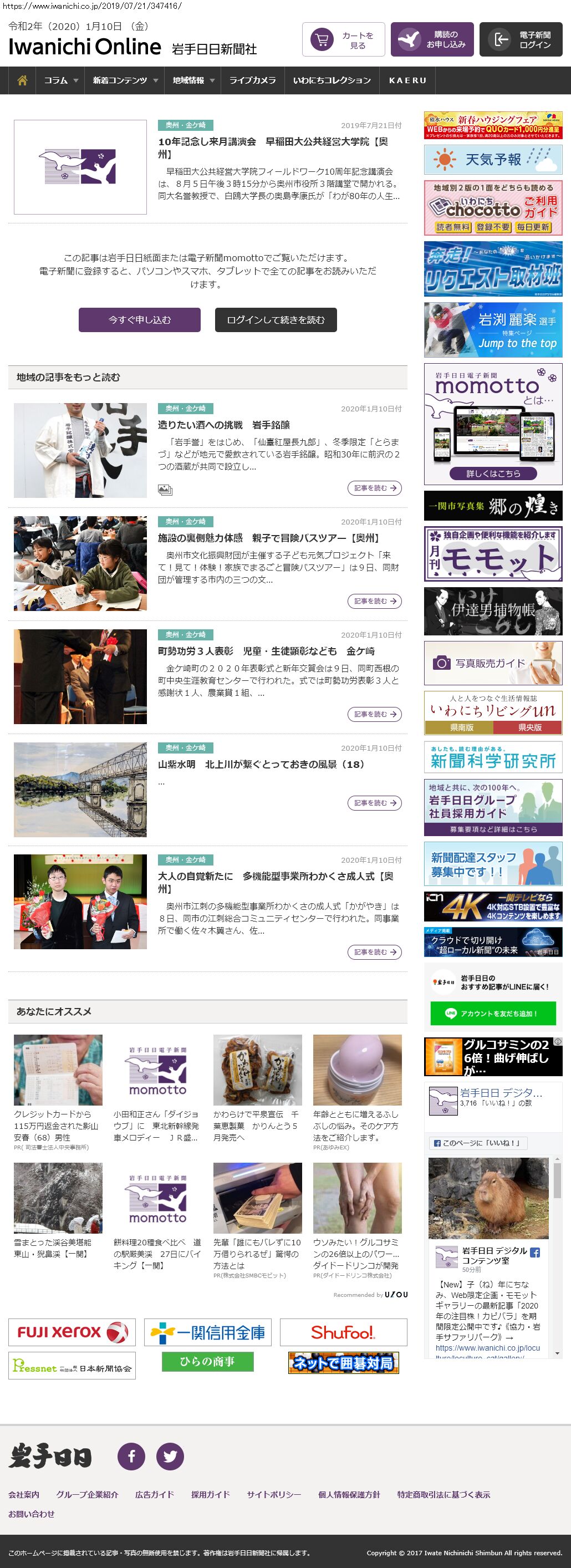571x1568 pixels.
Task: Open the Facebook icon in footer
Action: pyautogui.click(x=131, y=1457)
